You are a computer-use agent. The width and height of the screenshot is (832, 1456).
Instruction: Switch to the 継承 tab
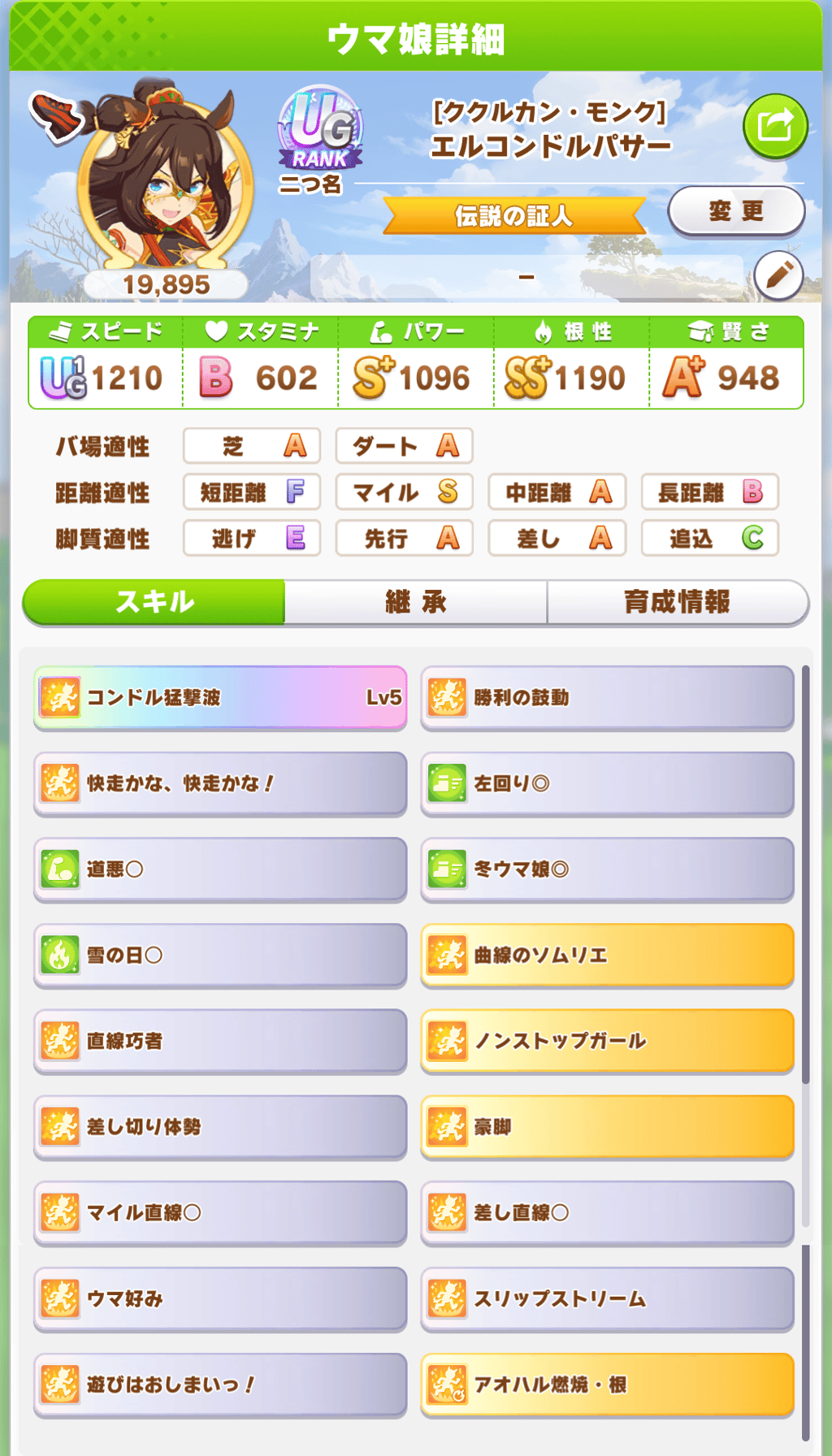[415, 602]
